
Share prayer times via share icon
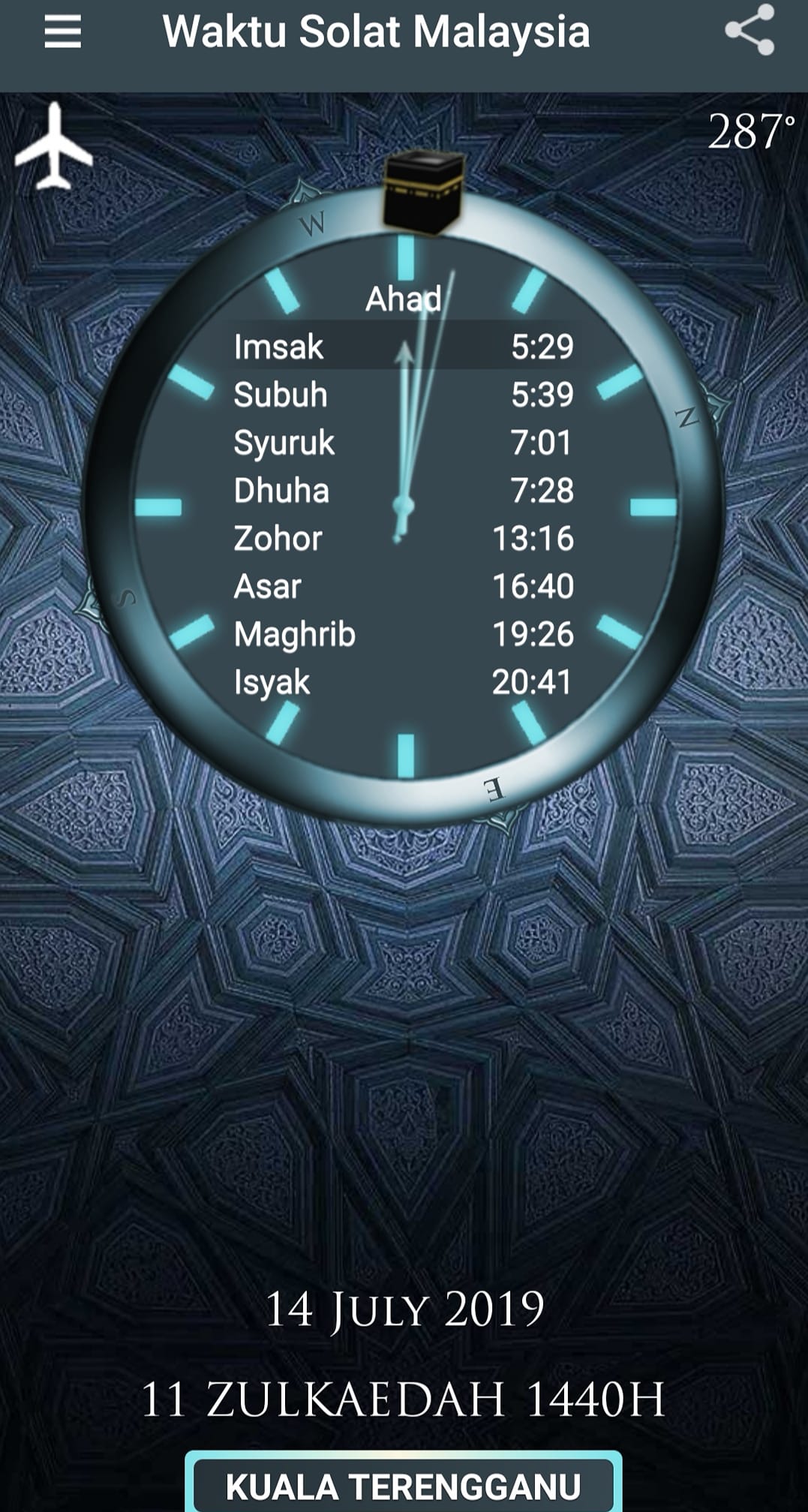point(749,30)
